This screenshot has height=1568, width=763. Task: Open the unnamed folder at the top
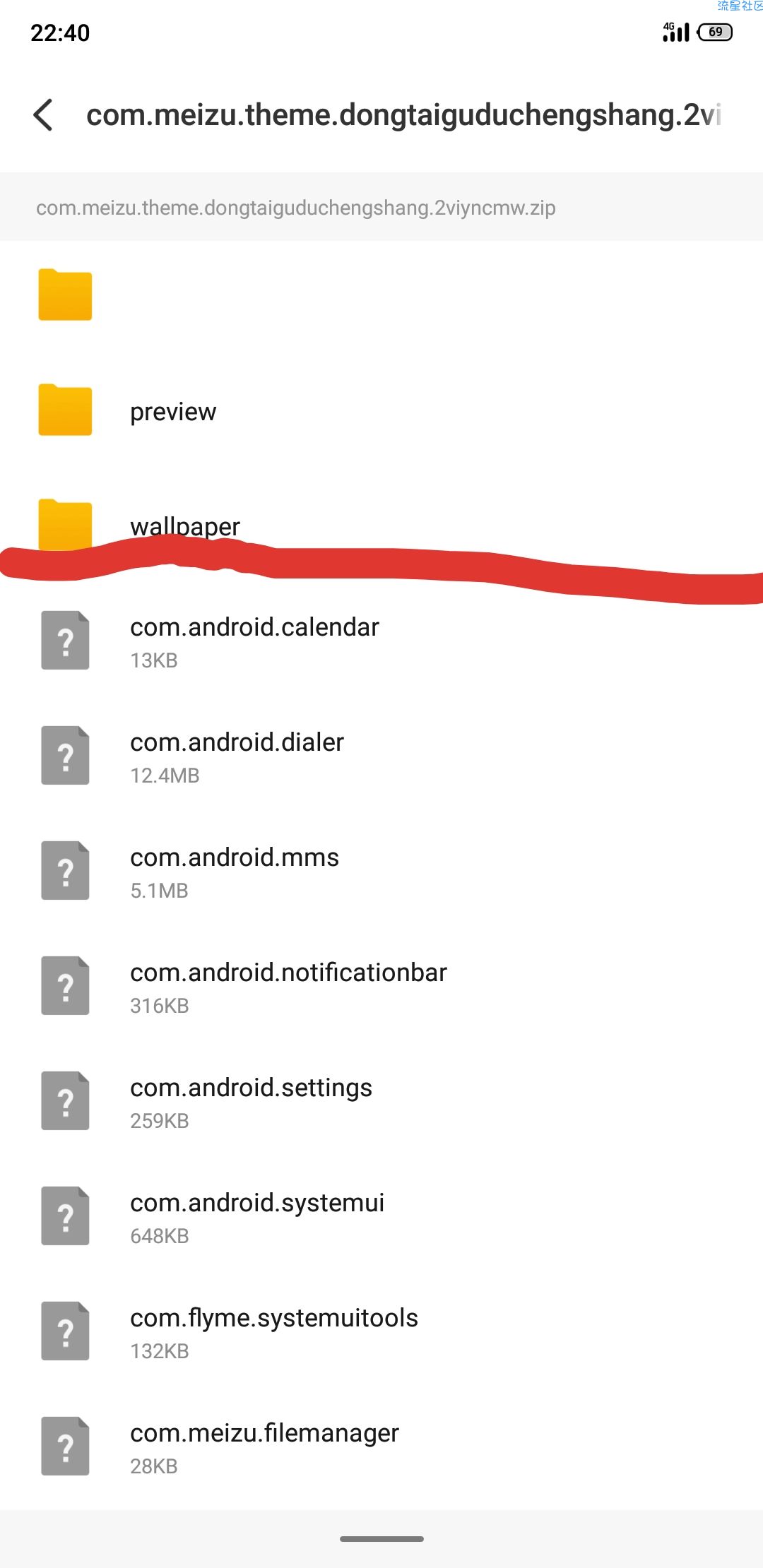pyautogui.click(x=381, y=295)
